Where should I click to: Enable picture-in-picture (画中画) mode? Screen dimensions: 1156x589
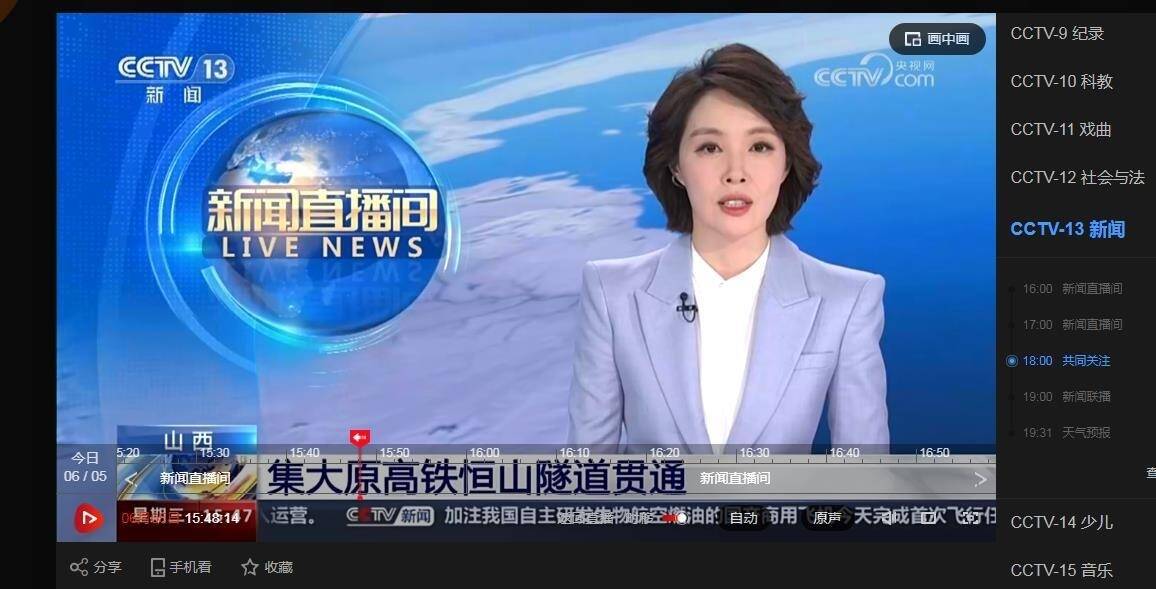[x=937, y=39]
